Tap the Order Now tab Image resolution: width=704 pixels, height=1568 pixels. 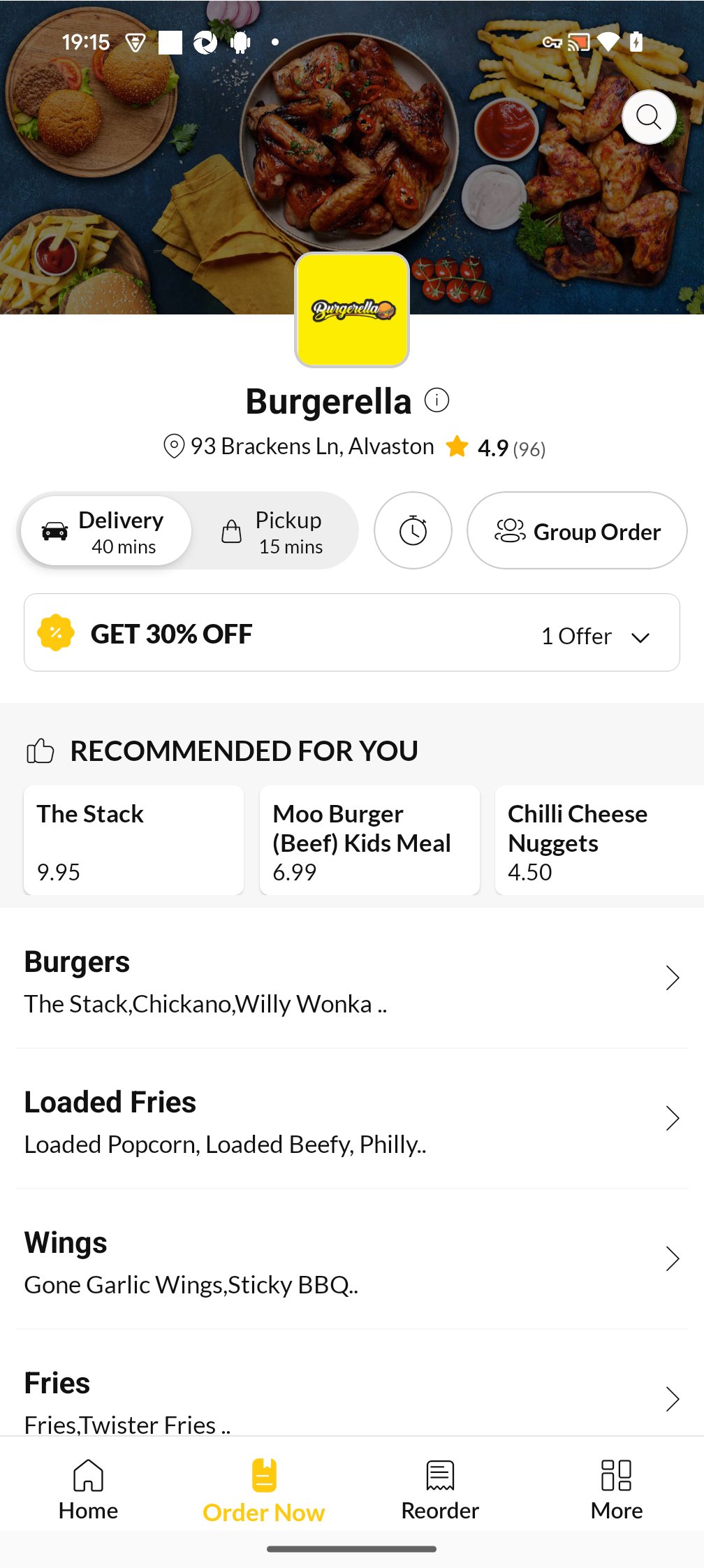(264, 1488)
